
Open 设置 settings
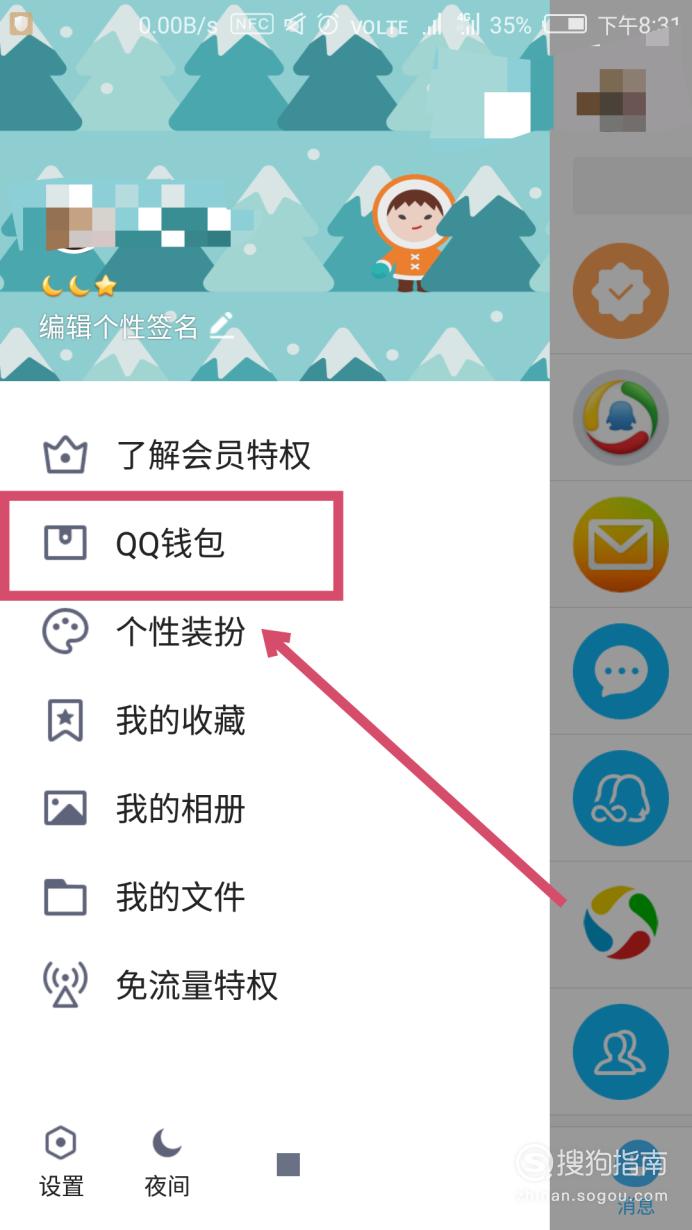tap(61, 1162)
